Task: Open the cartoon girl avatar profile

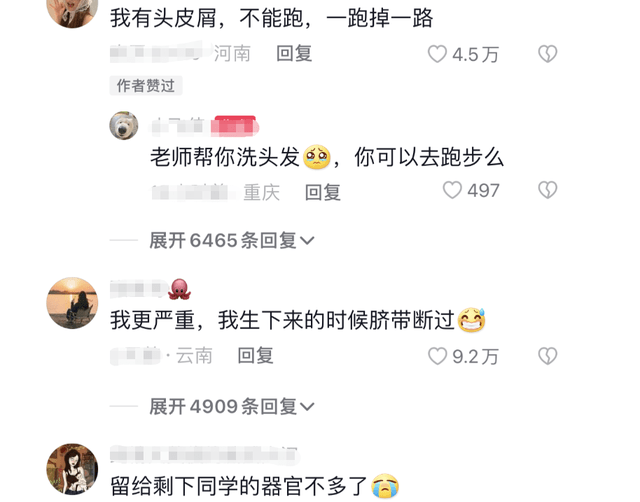Action: tap(72, 467)
